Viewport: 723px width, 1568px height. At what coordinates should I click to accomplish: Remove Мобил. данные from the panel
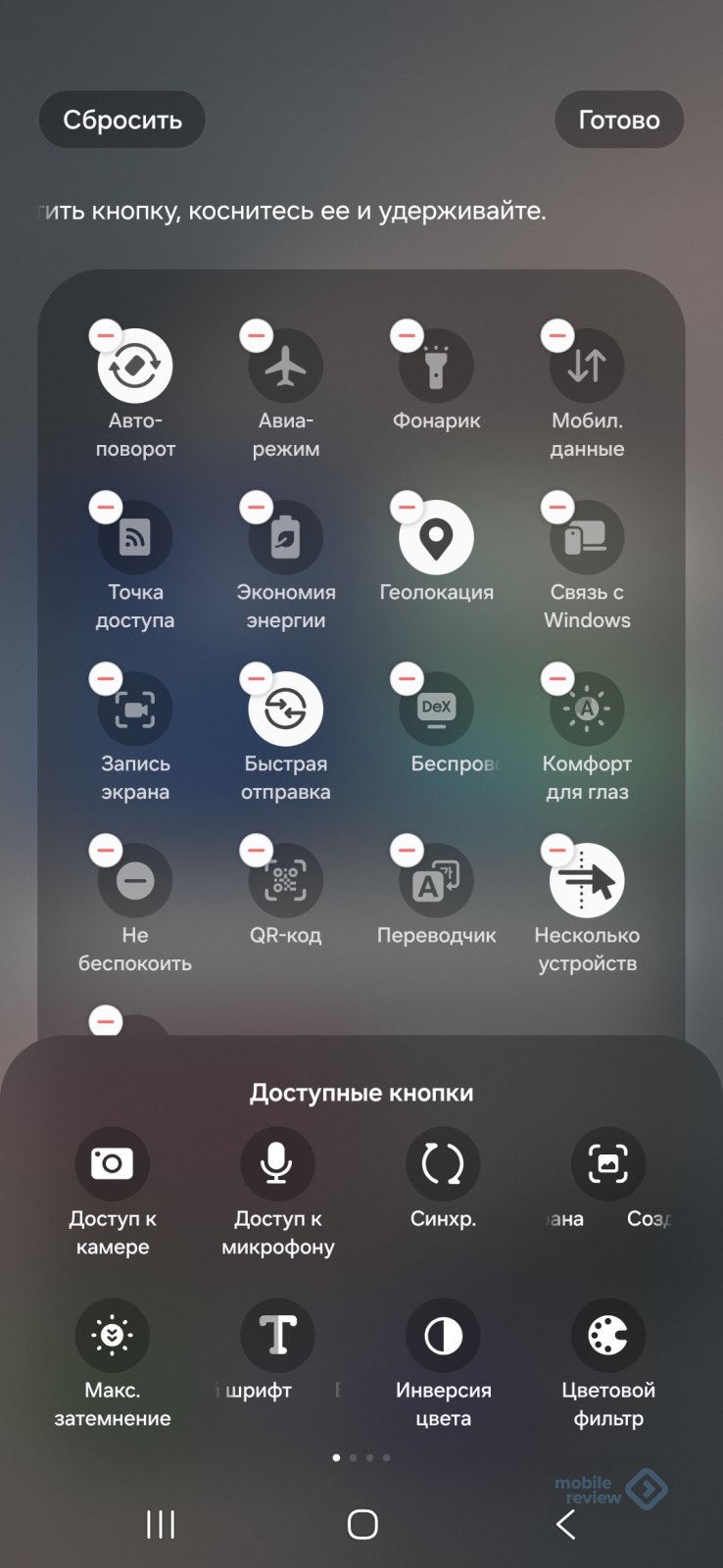click(x=557, y=336)
